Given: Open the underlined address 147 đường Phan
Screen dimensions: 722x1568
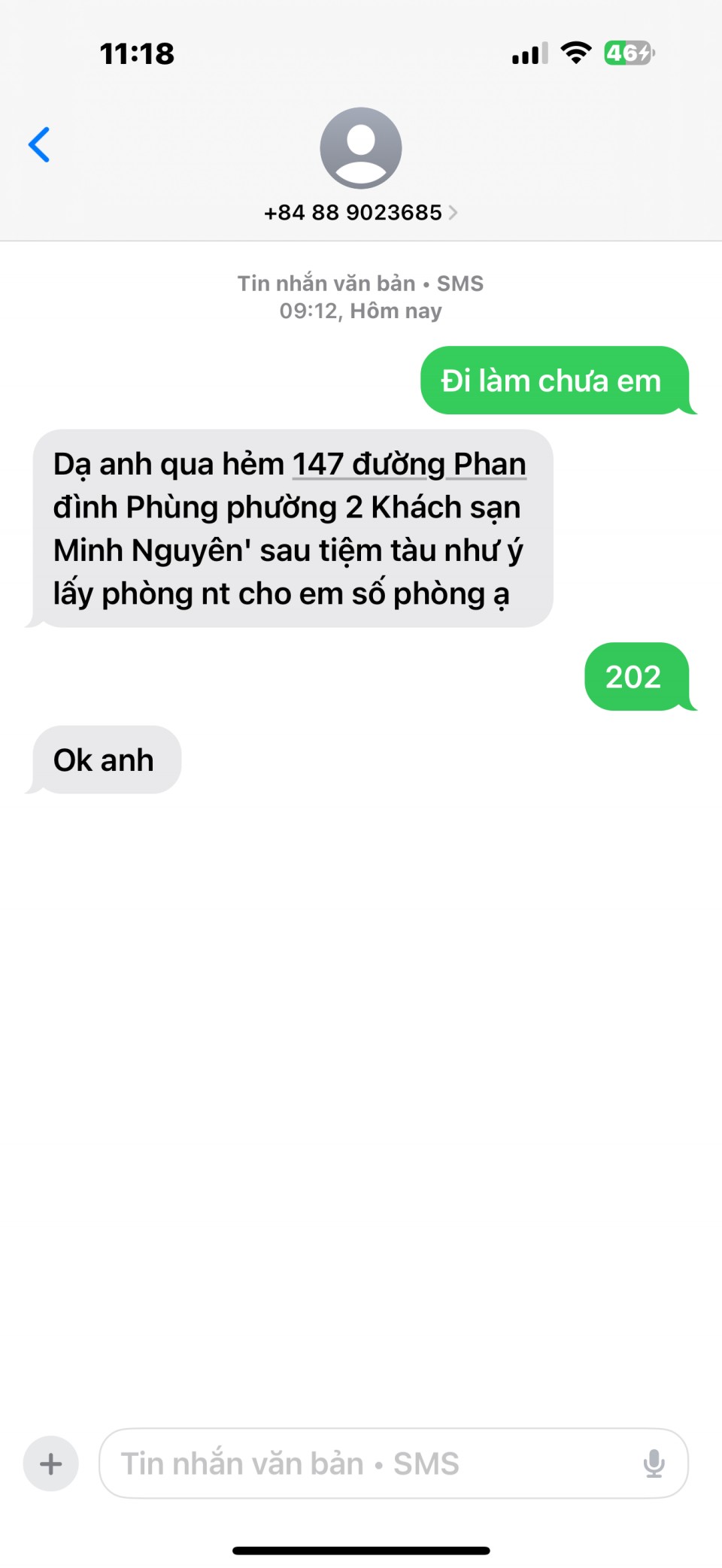Looking at the screenshot, I should (x=408, y=464).
